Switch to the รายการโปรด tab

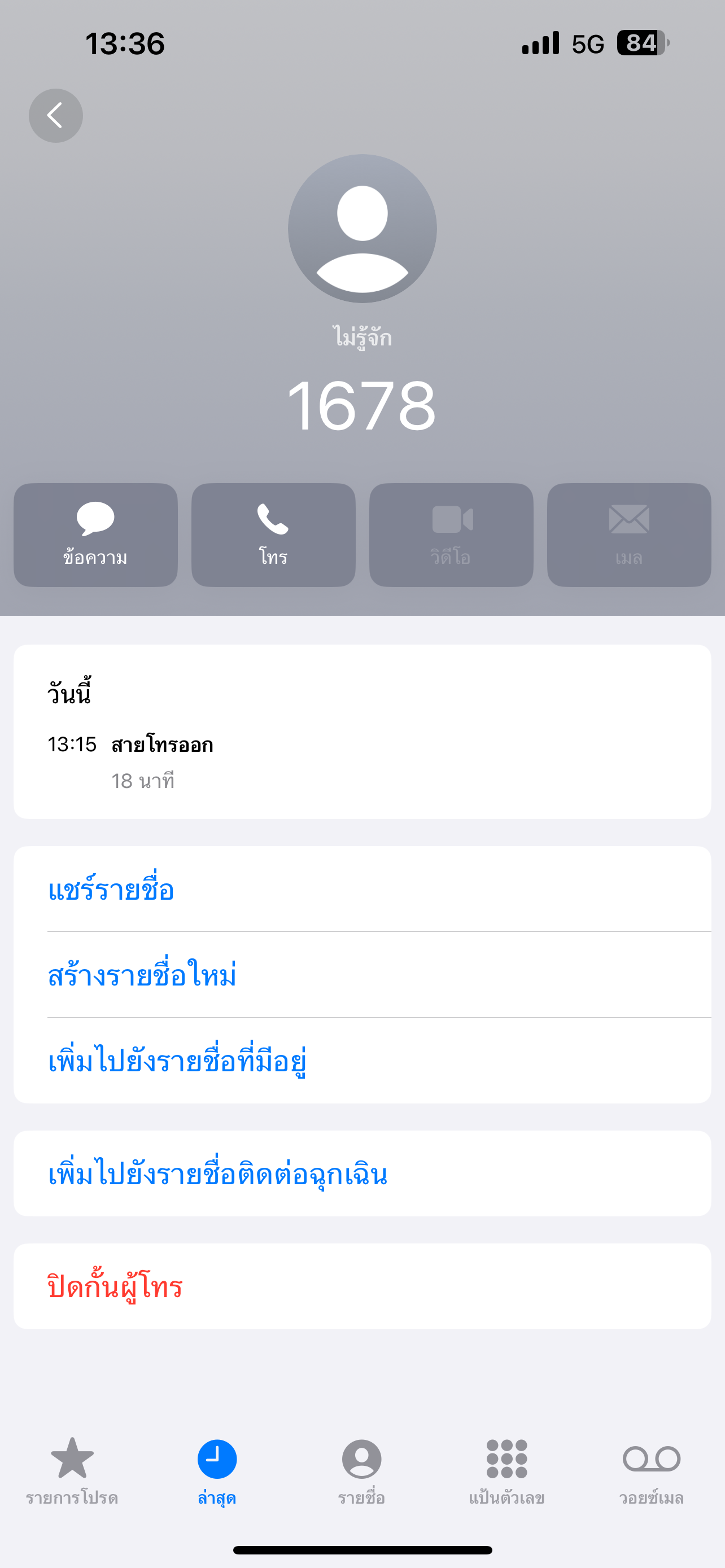72,1470
